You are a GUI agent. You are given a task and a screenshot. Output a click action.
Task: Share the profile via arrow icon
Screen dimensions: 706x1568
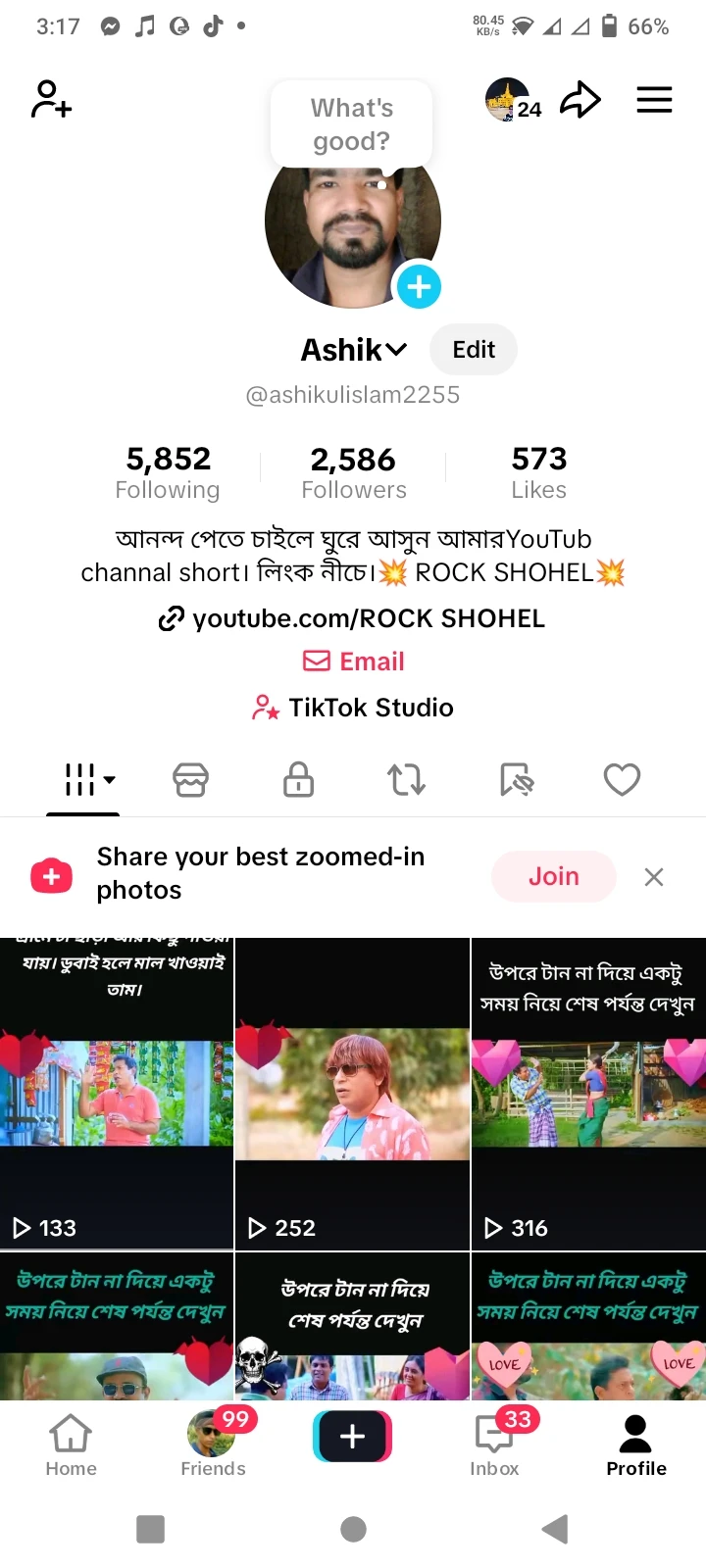580,99
